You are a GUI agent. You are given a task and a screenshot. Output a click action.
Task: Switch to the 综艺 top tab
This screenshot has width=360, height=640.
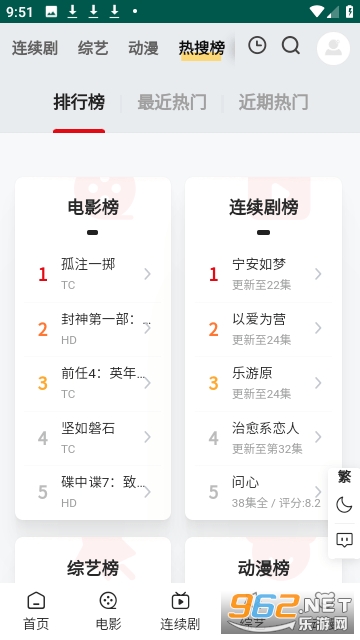(93, 48)
